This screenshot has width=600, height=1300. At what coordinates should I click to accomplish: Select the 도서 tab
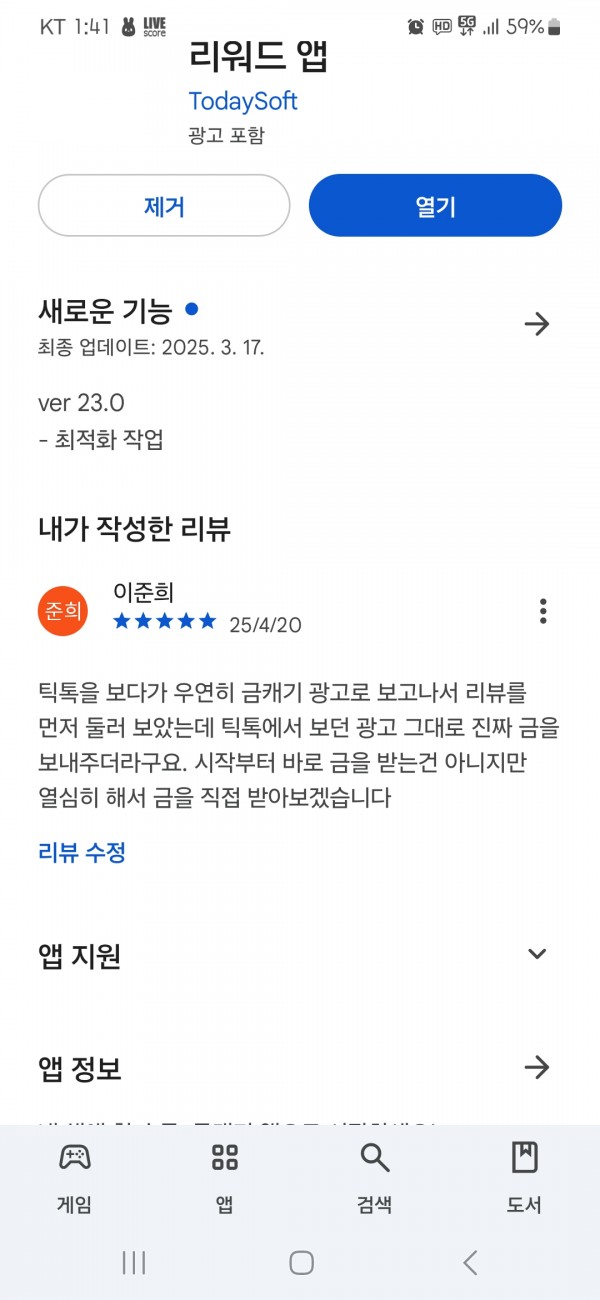click(x=525, y=1178)
